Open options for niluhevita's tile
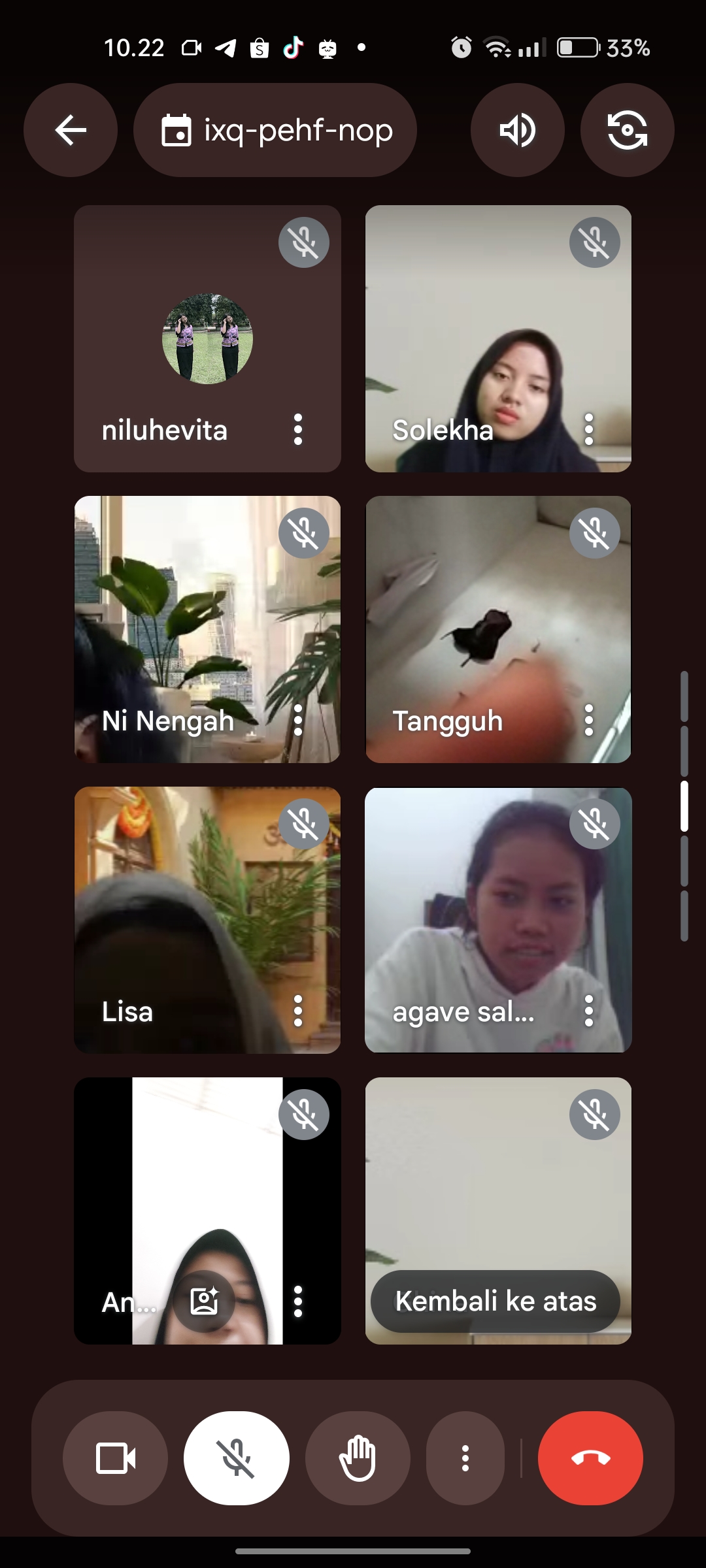706x1568 pixels. [x=298, y=429]
